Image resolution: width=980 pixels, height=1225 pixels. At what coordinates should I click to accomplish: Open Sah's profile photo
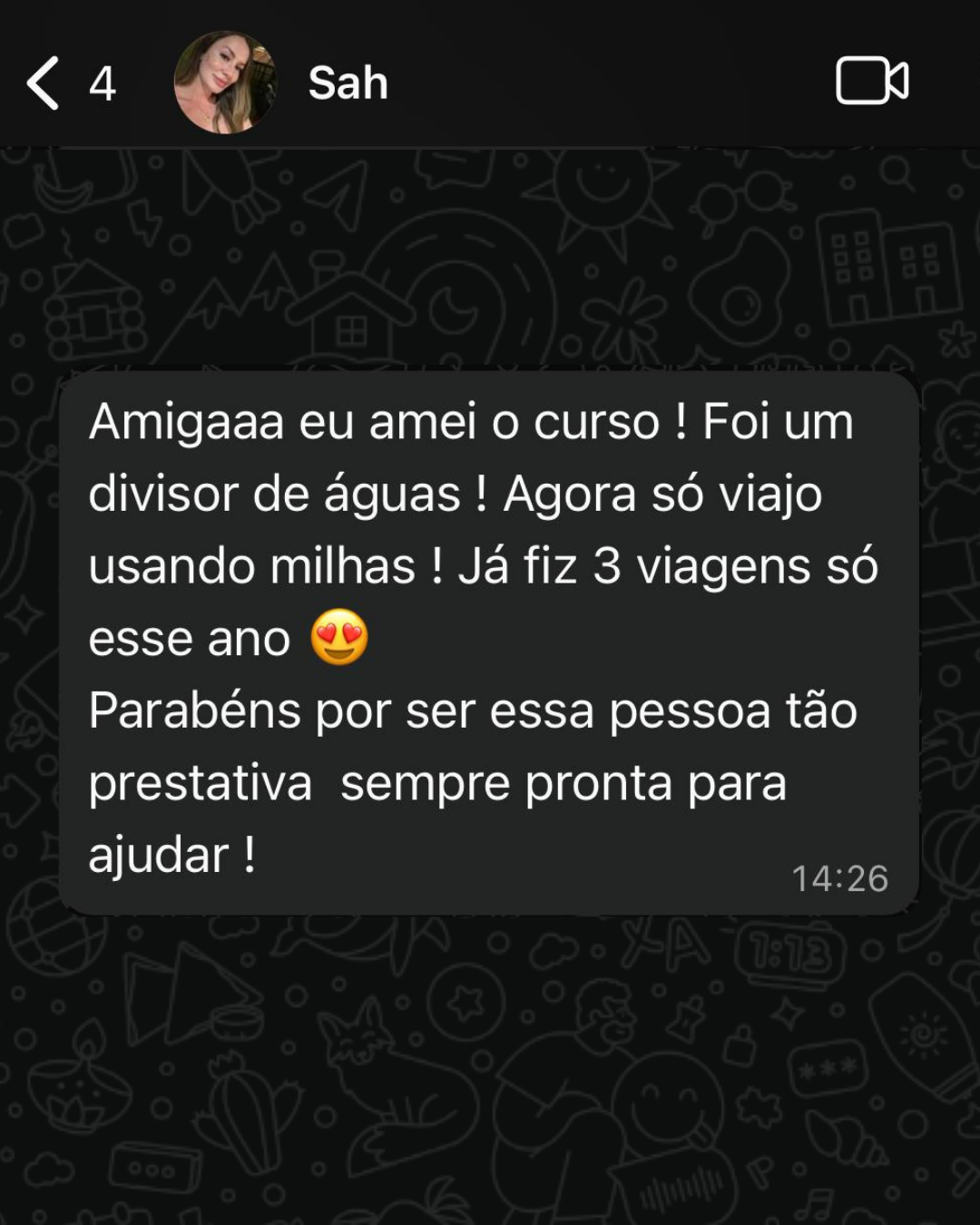(226, 83)
